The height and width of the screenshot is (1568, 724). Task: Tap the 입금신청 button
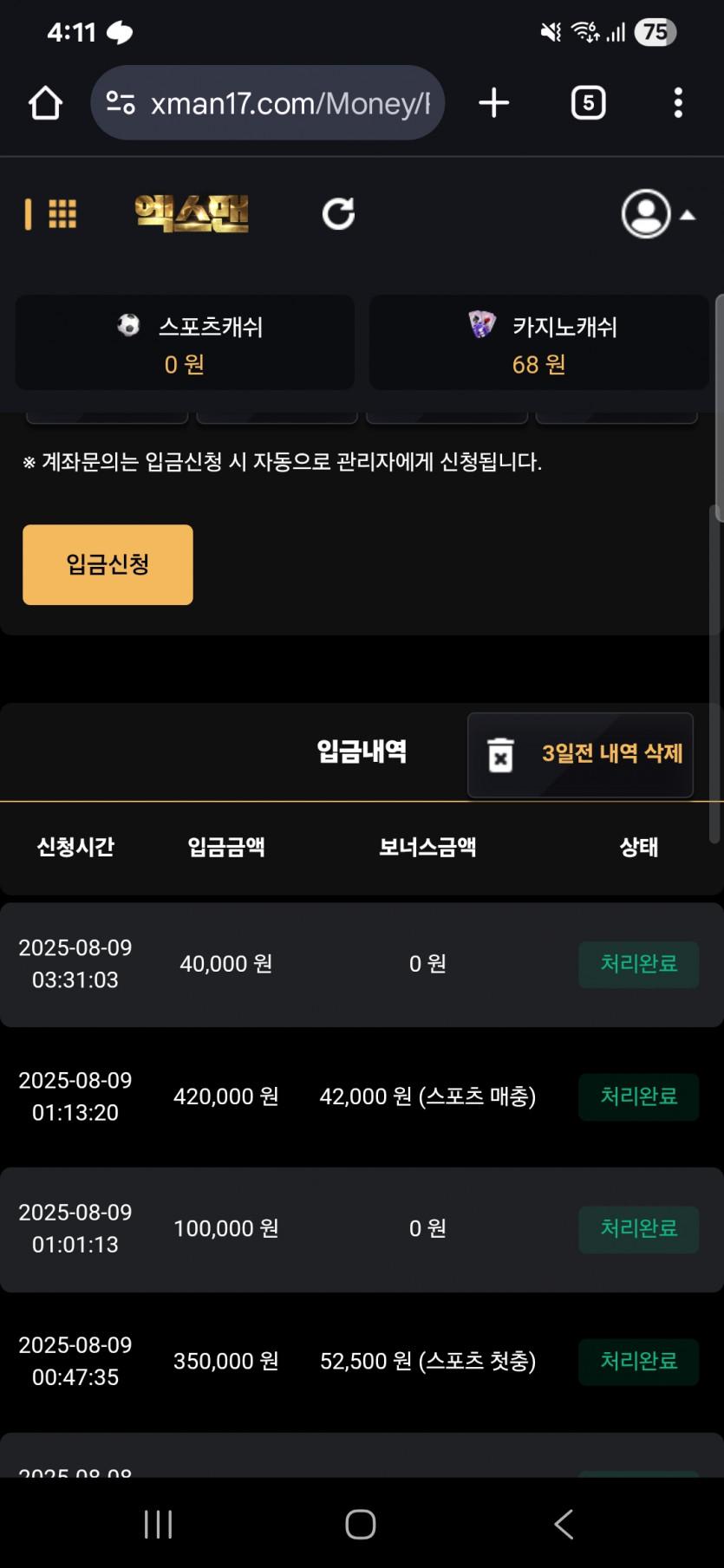tap(108, 564)
